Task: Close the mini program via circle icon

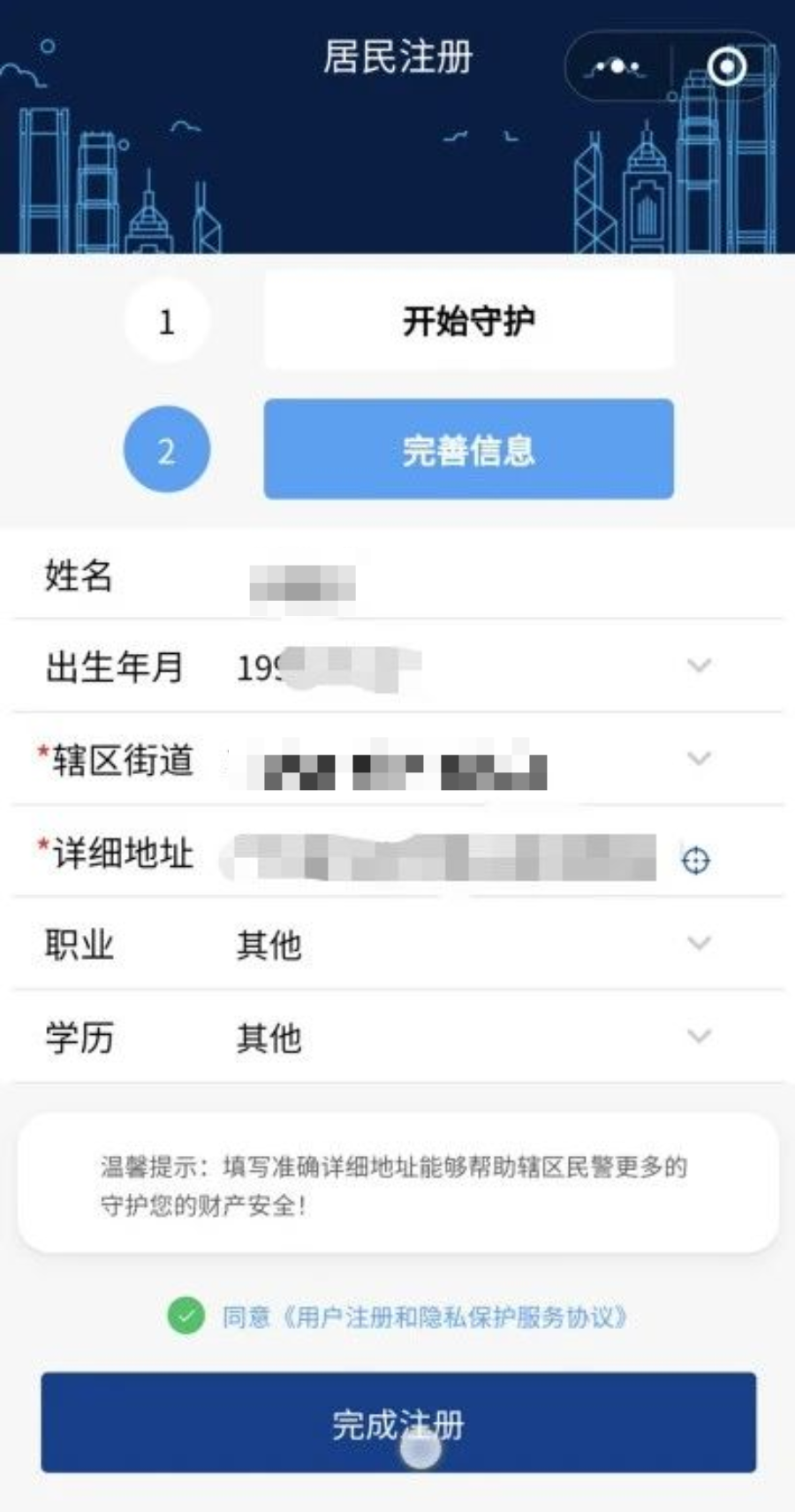Action: [x=727, y=66]
